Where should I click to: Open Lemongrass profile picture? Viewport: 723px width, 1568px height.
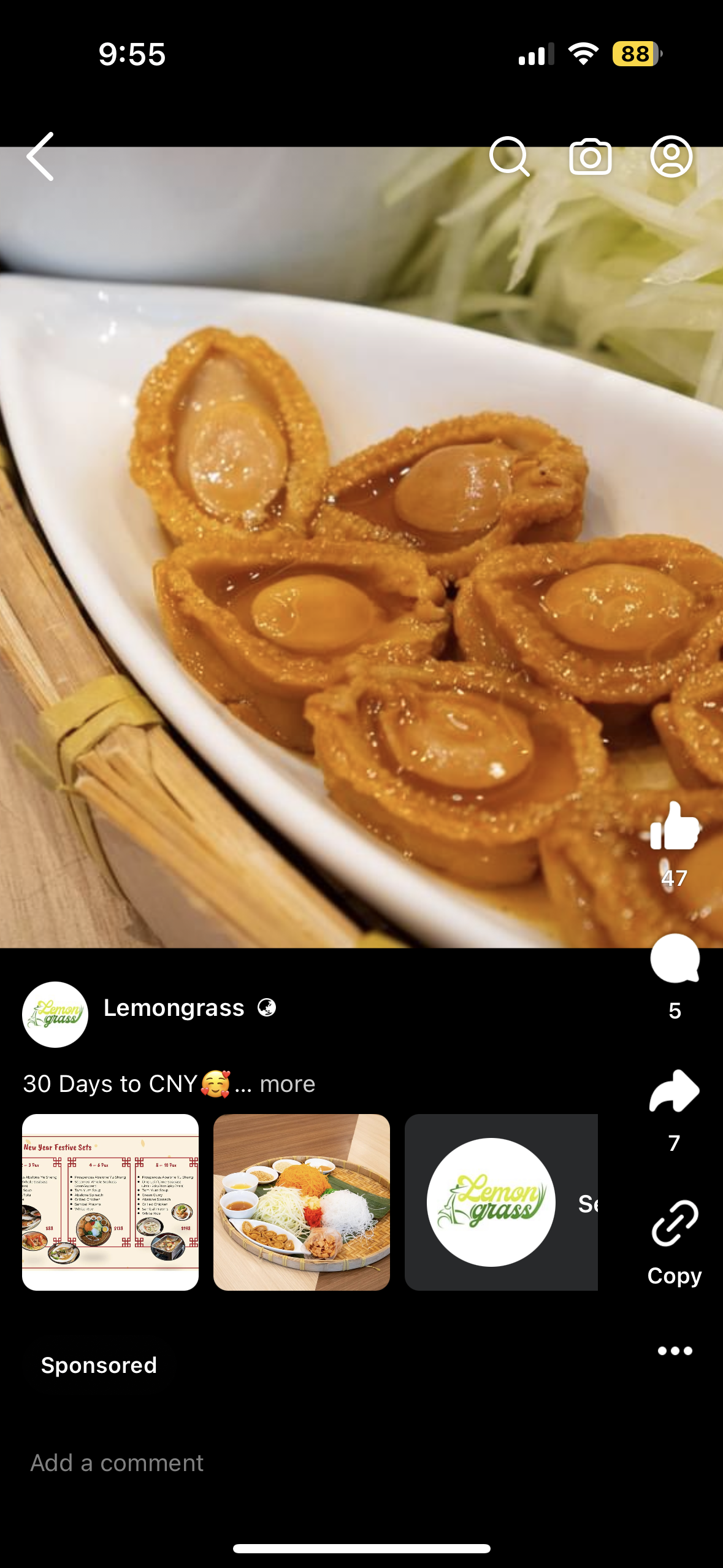click(x=55, y=1014)
